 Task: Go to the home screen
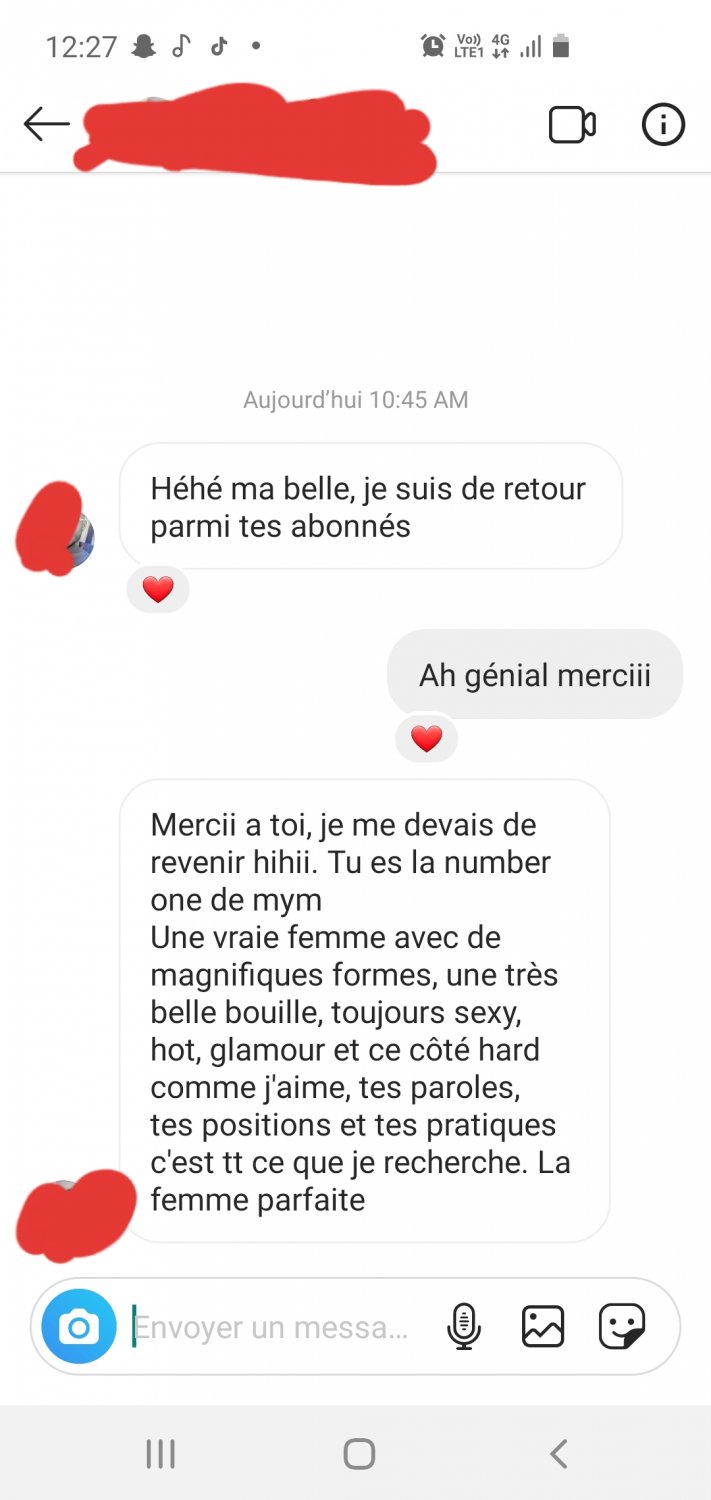(x=359, y=1453)
